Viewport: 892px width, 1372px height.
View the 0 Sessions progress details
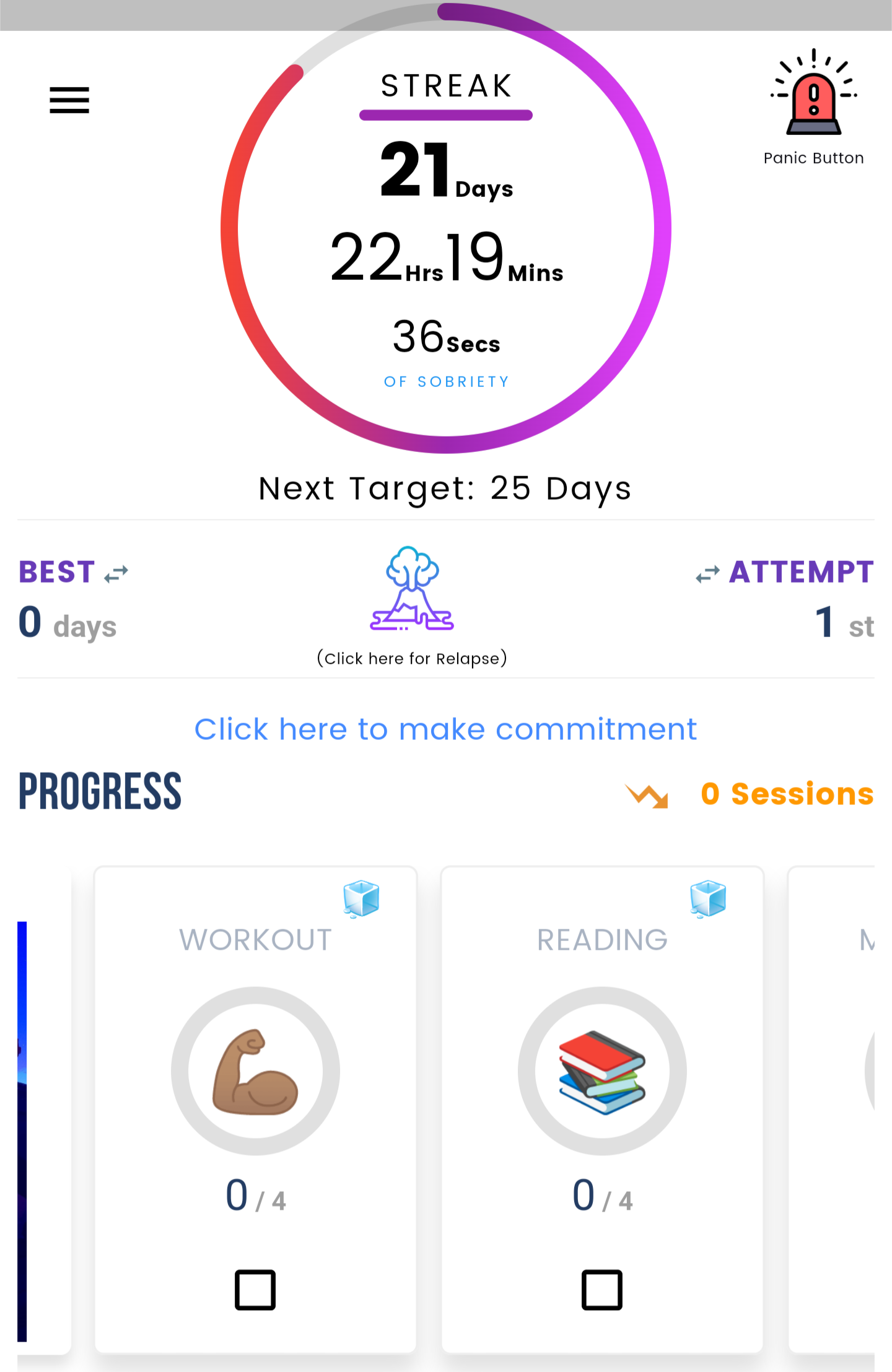click(x=786, y=794)
